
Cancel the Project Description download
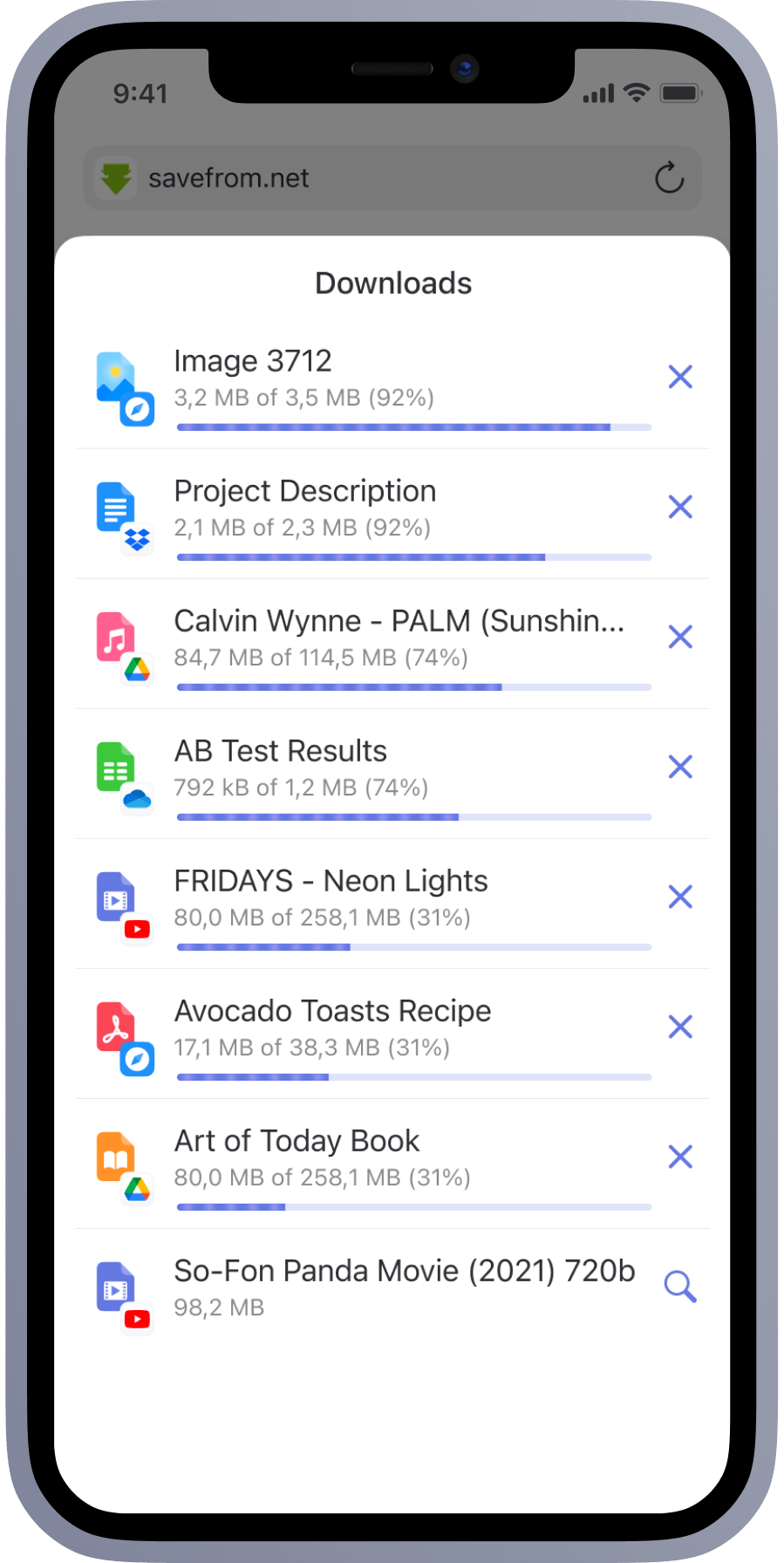[679, 507]
